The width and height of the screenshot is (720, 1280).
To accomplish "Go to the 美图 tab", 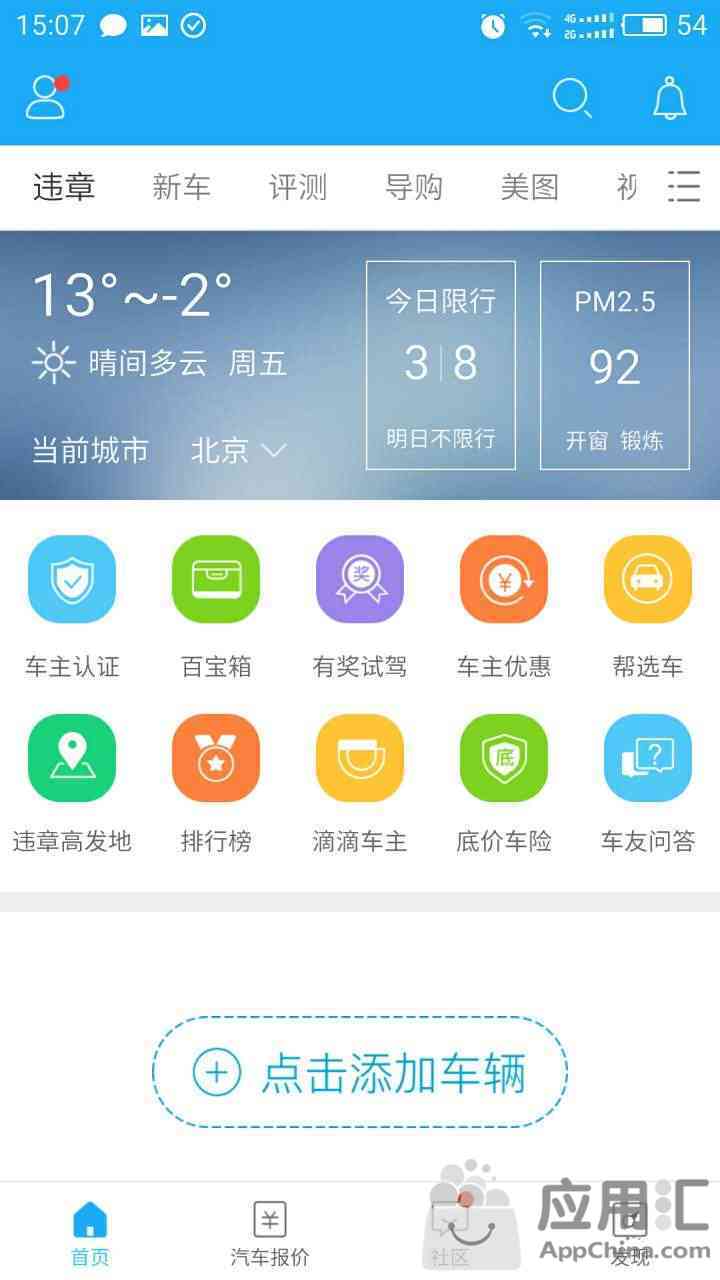I will [529, 187].
